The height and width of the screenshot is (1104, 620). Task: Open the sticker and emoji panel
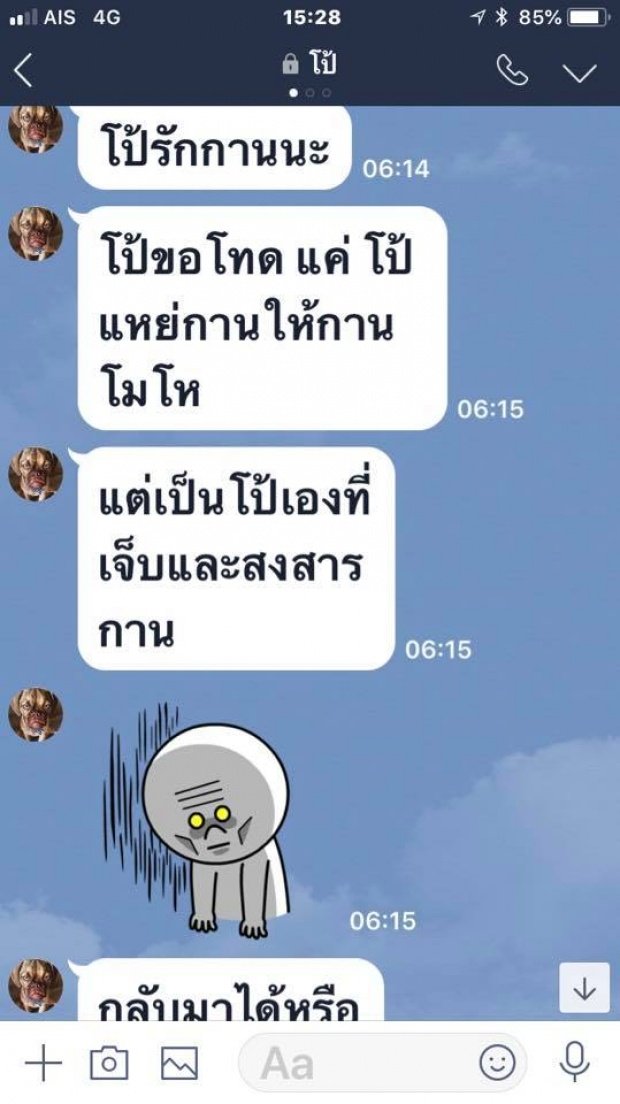point(497,1062)
